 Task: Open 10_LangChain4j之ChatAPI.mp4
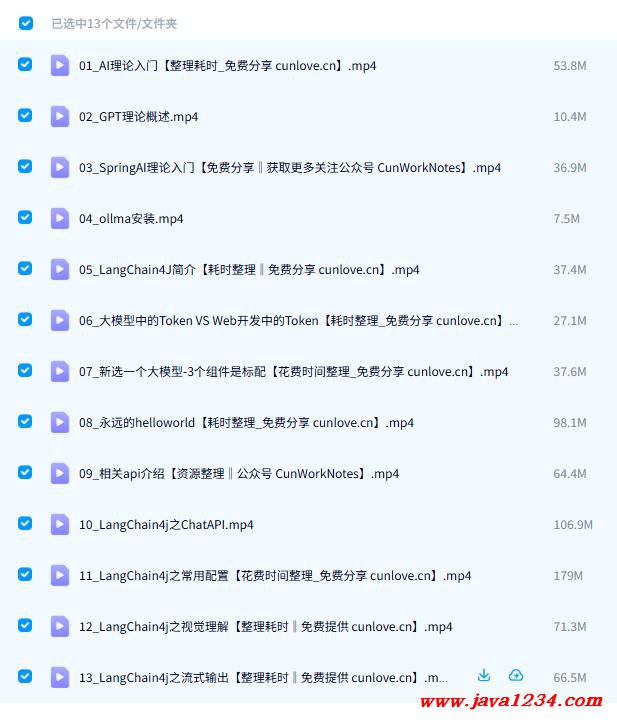click(166, 524)
